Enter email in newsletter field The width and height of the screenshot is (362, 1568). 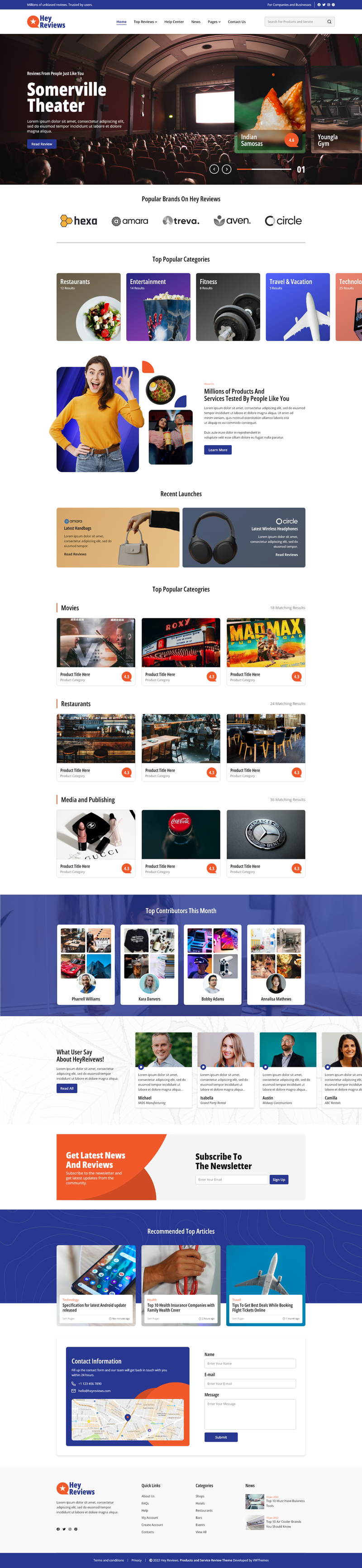231,1180
